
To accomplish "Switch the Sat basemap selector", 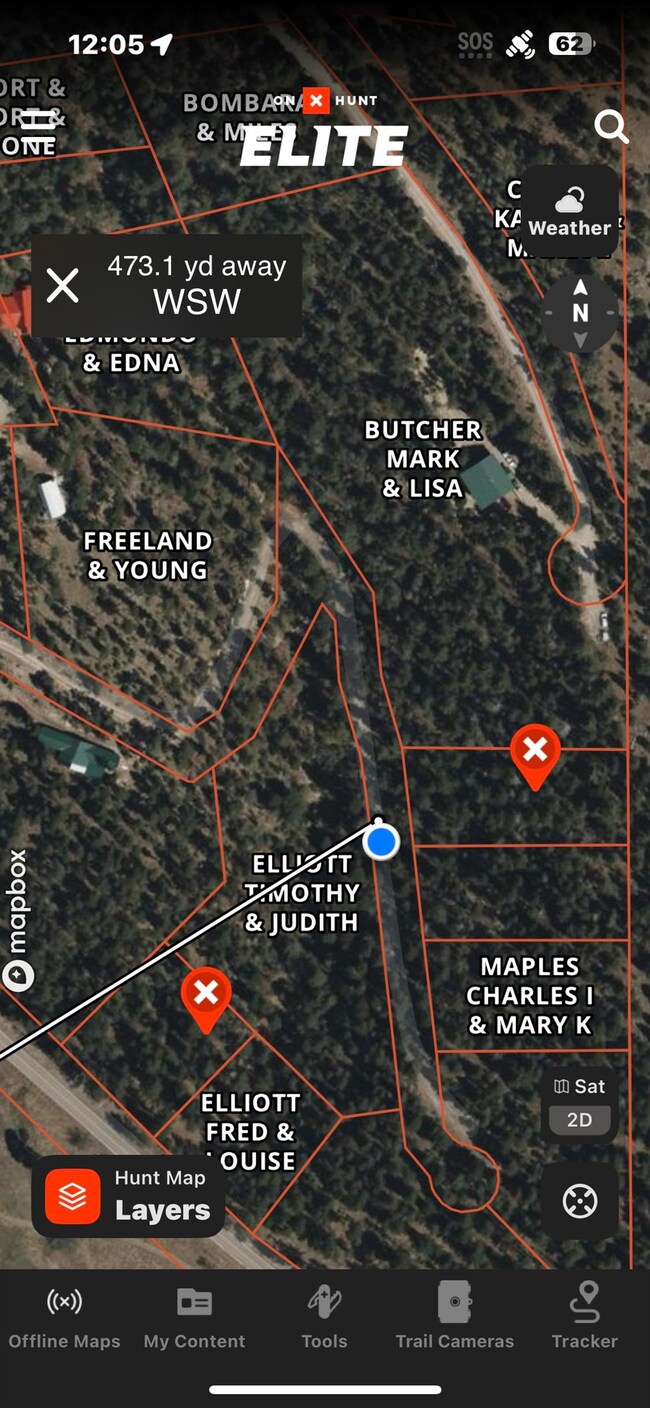I will coord(580,1086).
